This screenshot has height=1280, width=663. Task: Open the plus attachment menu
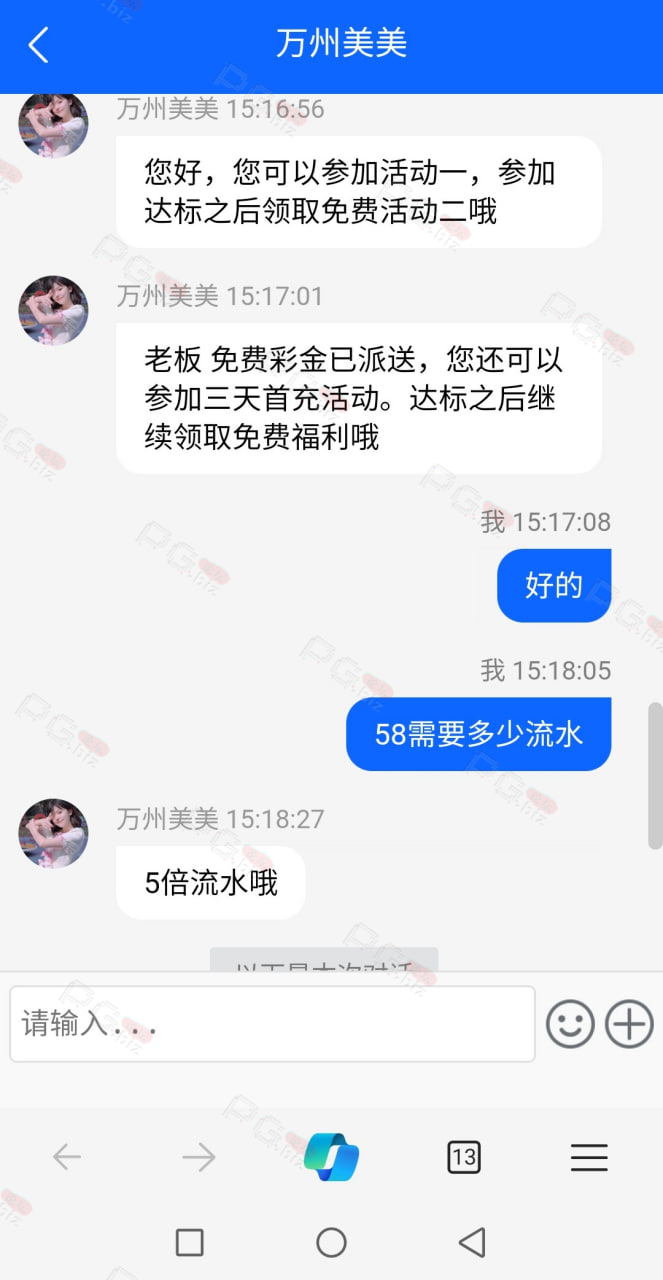point(630,1024)
